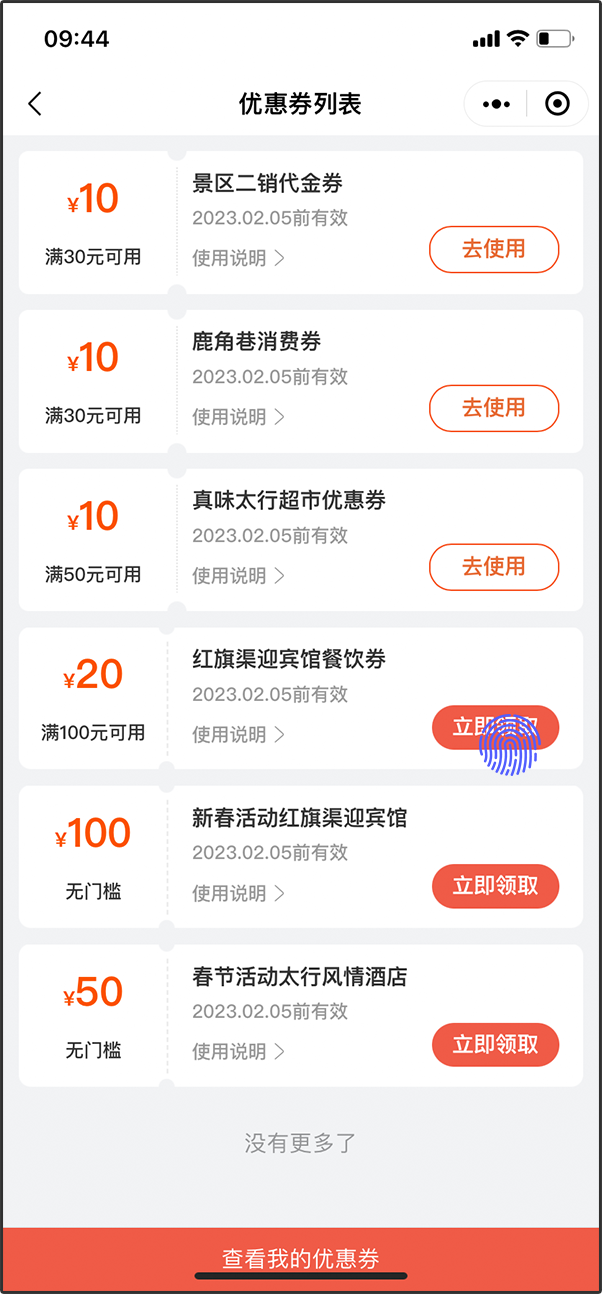The width and height of the screenshot is (602, 1294).
Task: Go back from the 优惠券列表 page
Action: [x=35, y=104]
